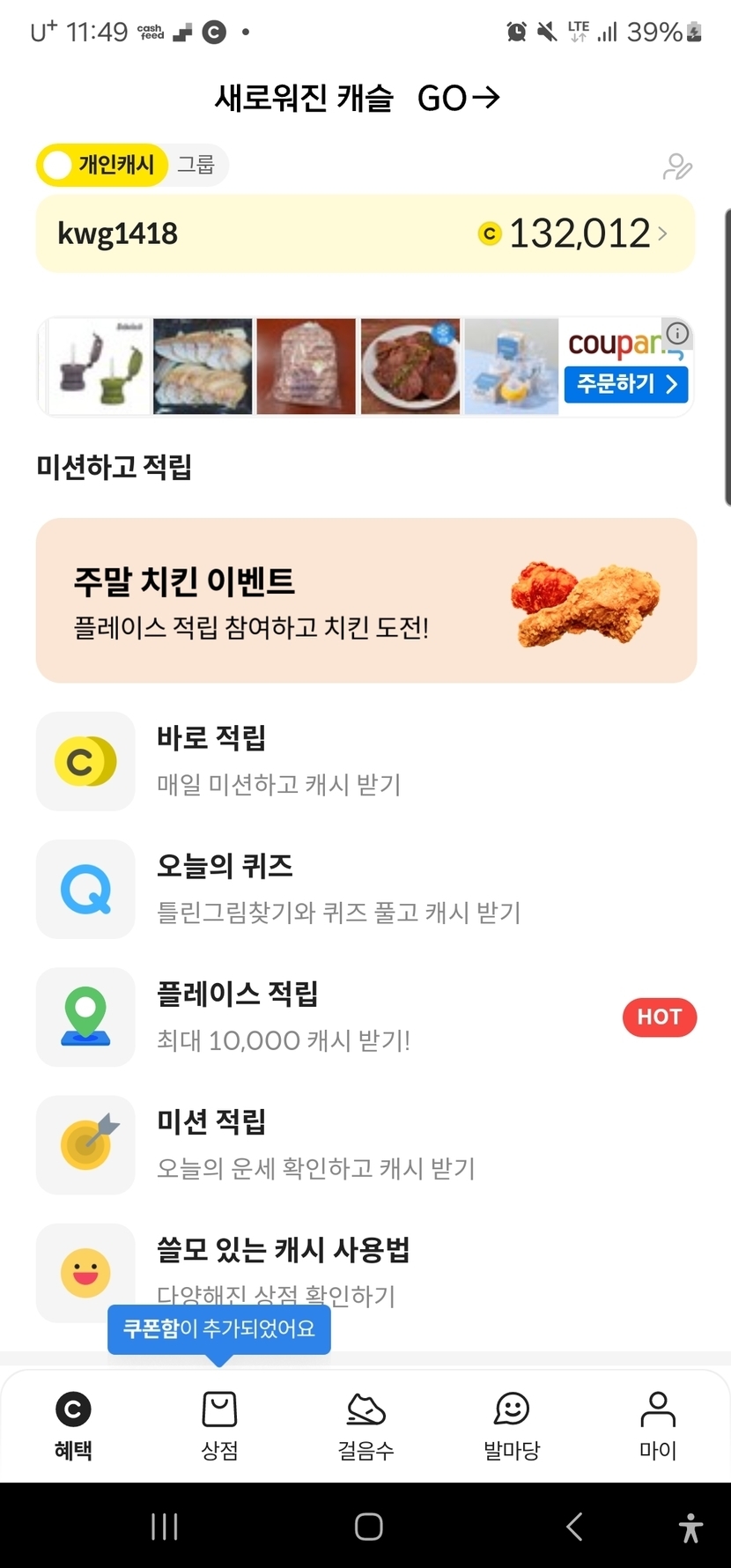Tap the Coupang 주문하기 ad button
Viewport: 731px width, 1568px height.
pyautogui.click(x=626, y=384)
